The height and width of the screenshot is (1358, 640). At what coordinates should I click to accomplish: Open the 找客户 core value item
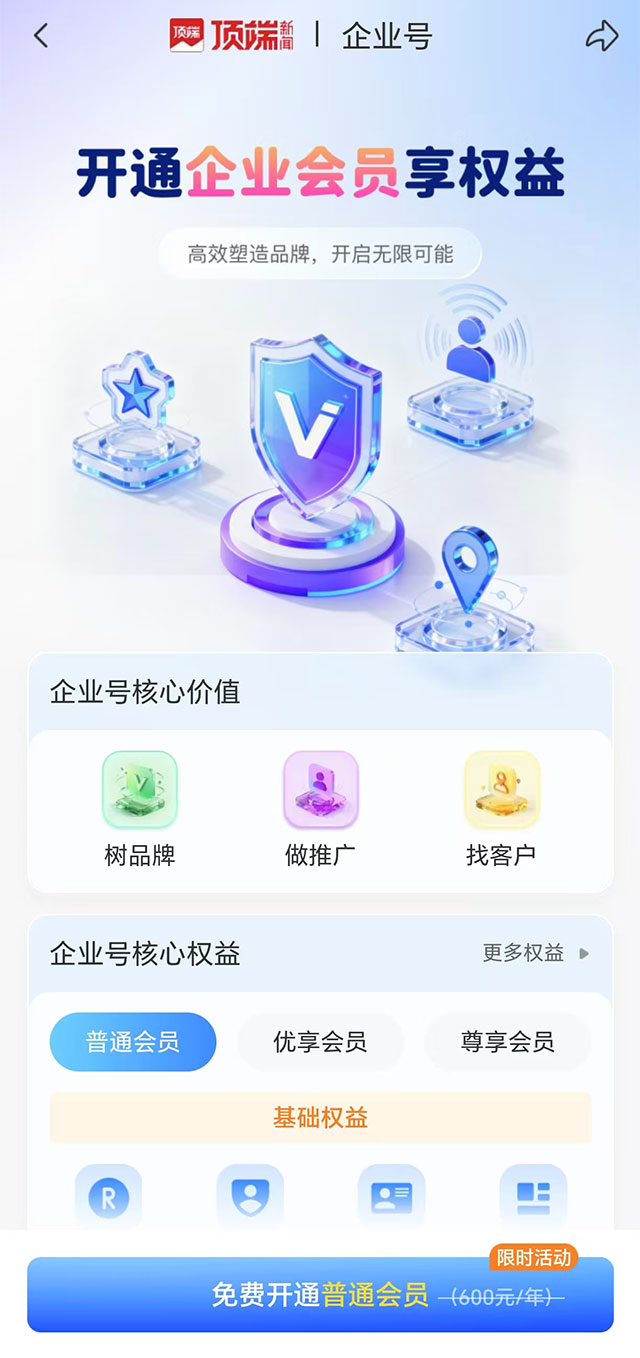[501, 808]
